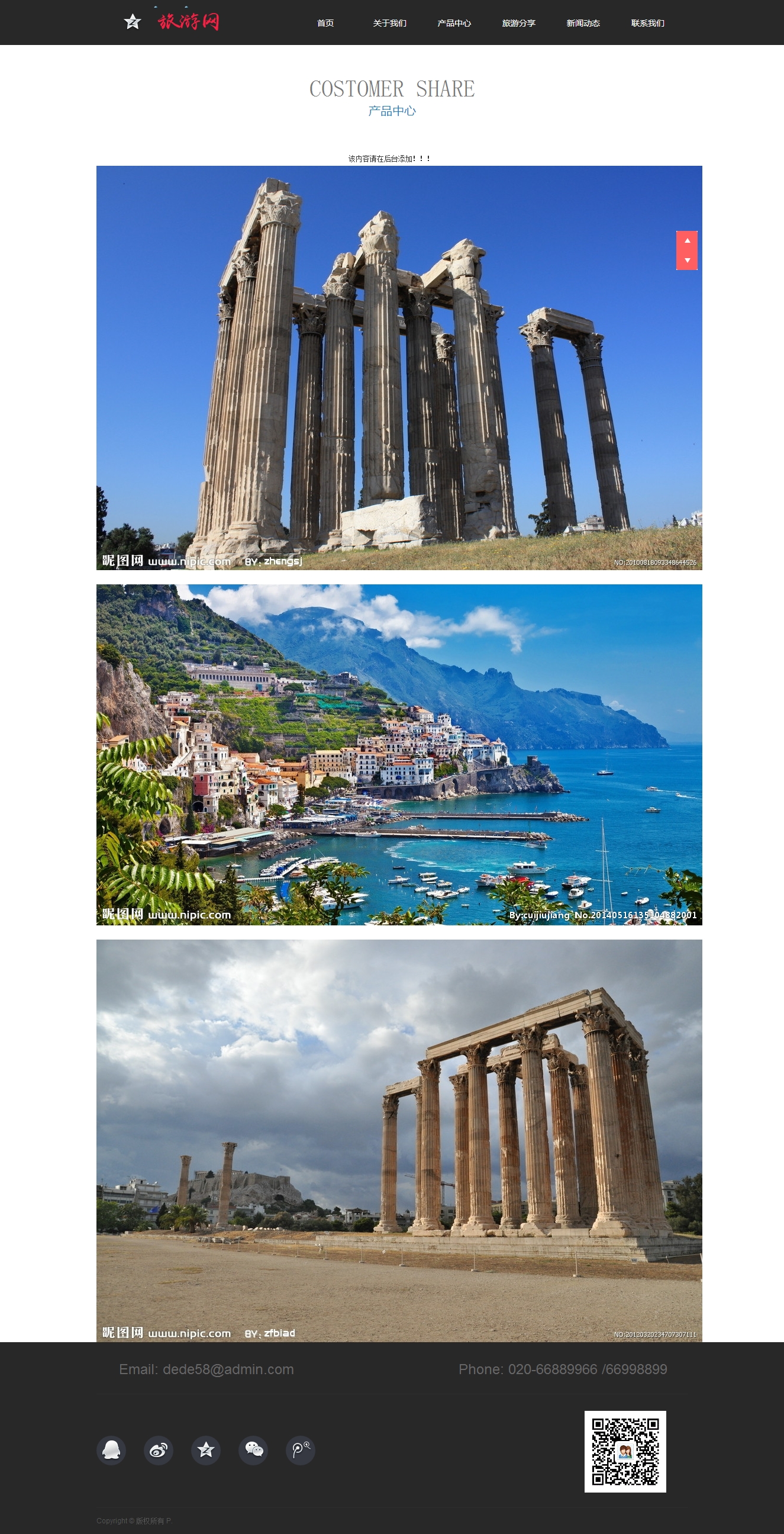The image size is (784, 1534).
Task: Open the 关于我们 page
Action: click(x=389, y=23)
